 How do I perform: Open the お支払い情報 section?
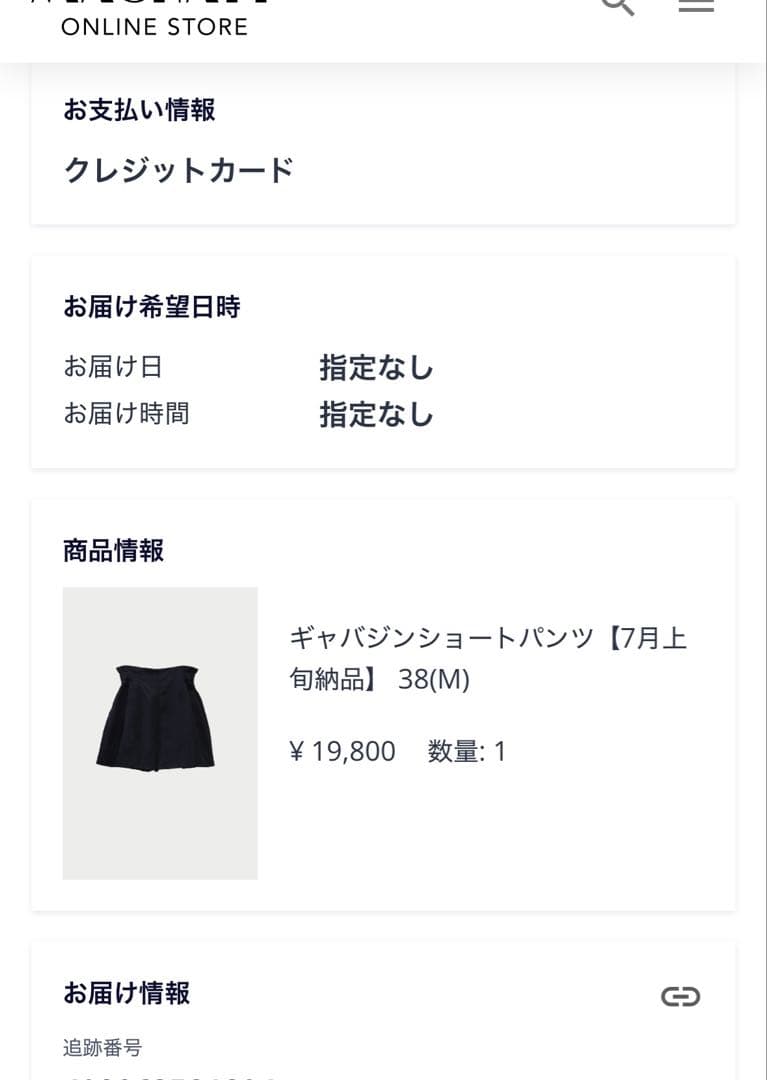click(138, 111)
